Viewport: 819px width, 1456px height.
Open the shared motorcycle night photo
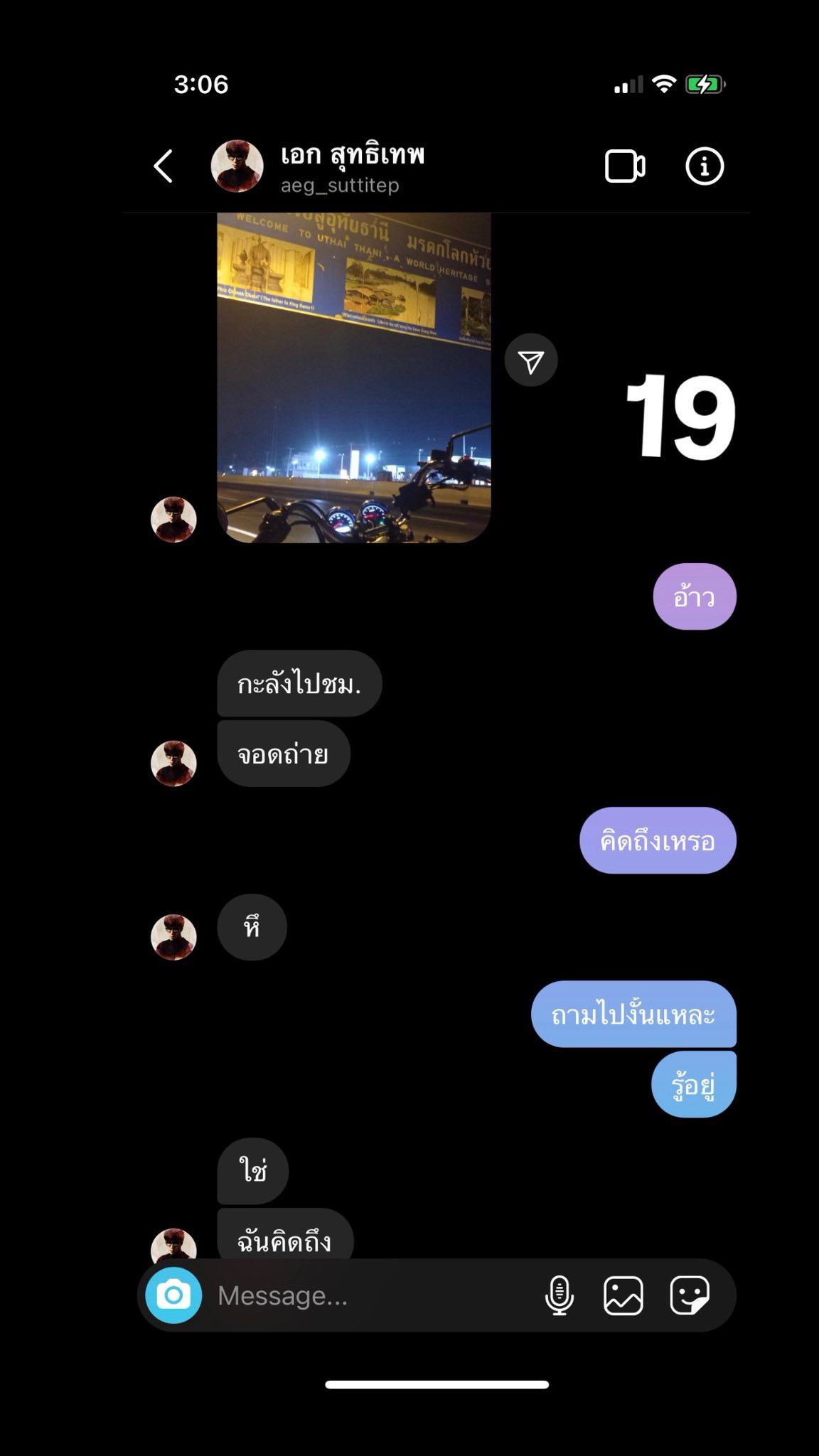pos(354,378)
